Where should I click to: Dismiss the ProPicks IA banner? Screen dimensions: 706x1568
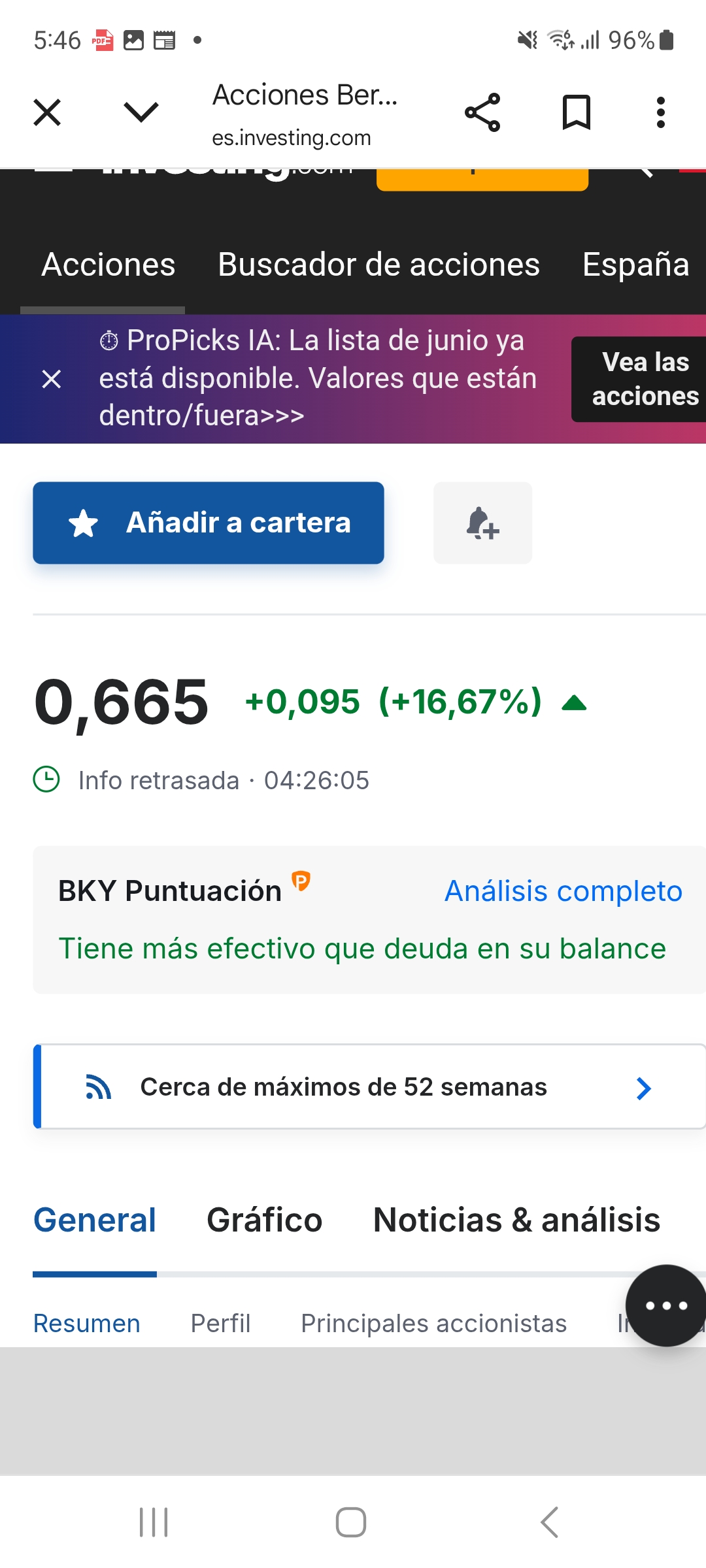(x=52, y=379)
